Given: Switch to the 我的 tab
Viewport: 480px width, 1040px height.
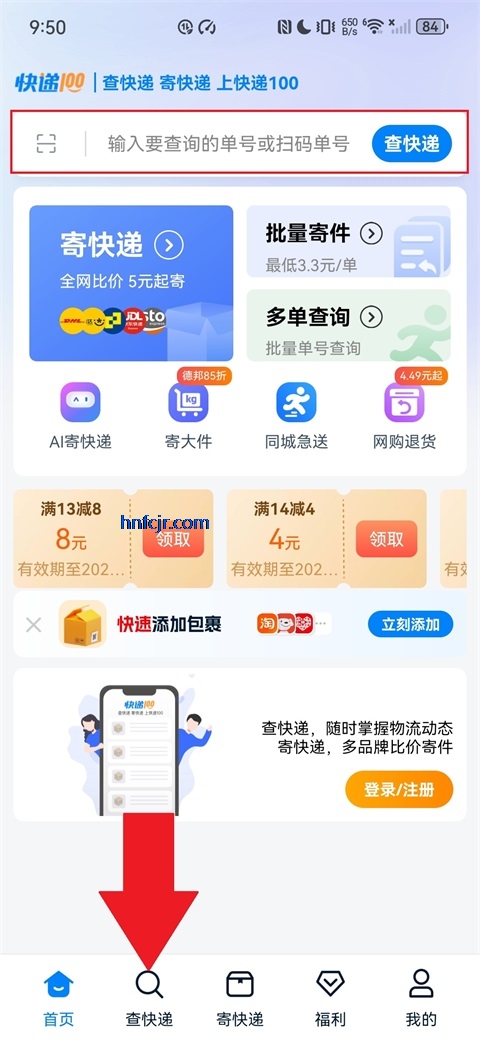Looking at the screenshot, I should [421, 998].
